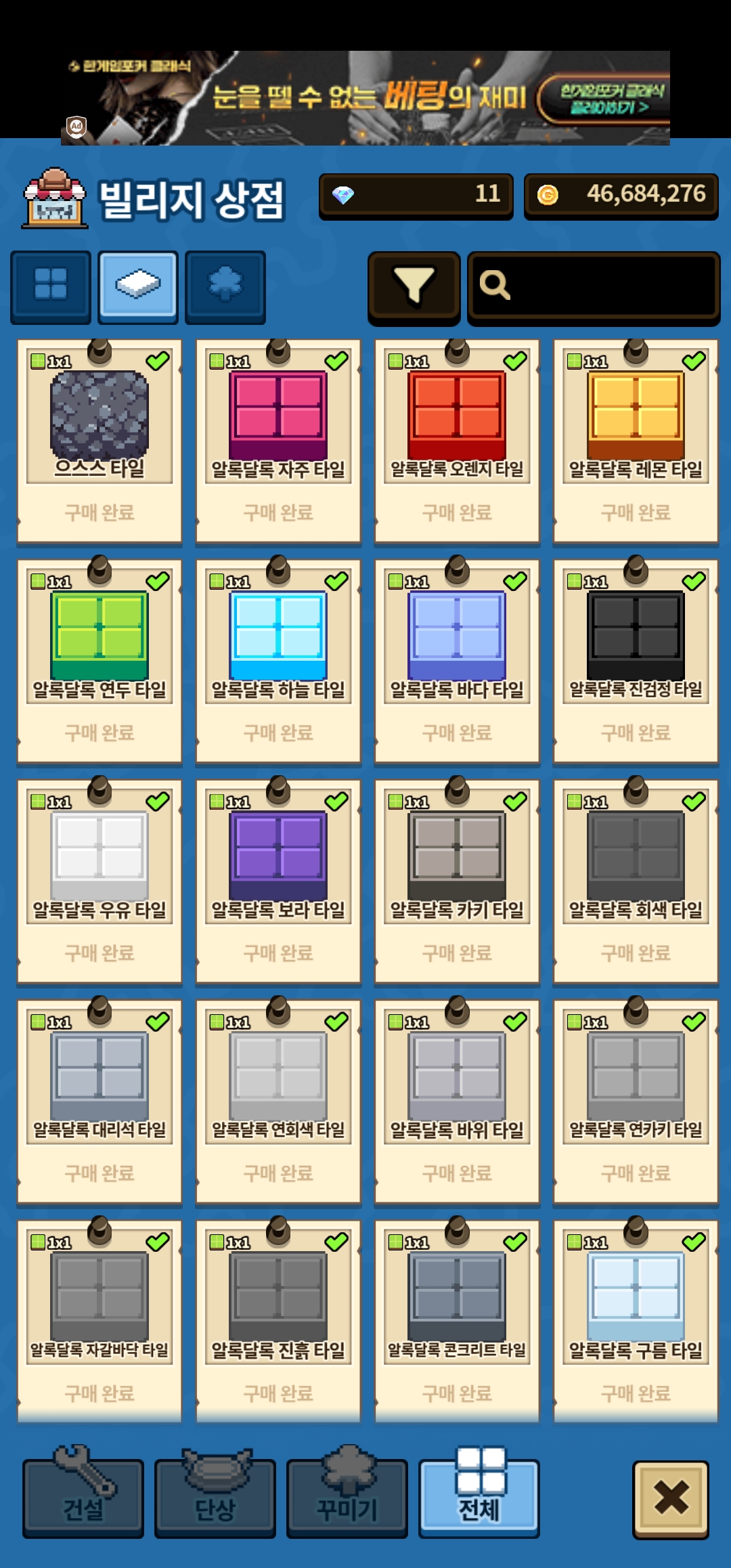731x1568 pixels.
Task: Select the 알록달록 보라 타일 card
Action: pos(278,880)
